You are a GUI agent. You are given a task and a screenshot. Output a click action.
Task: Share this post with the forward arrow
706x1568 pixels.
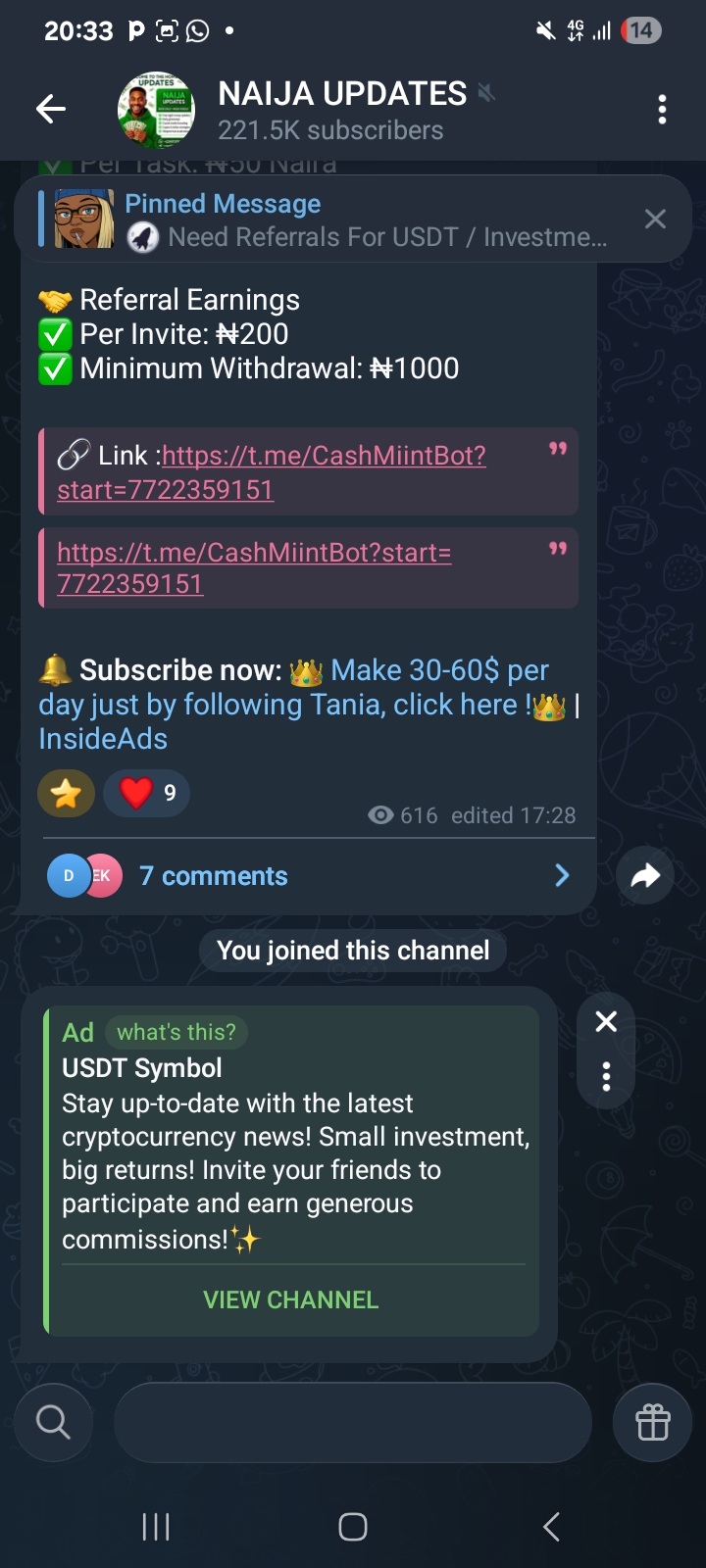[x=645, y=875]
